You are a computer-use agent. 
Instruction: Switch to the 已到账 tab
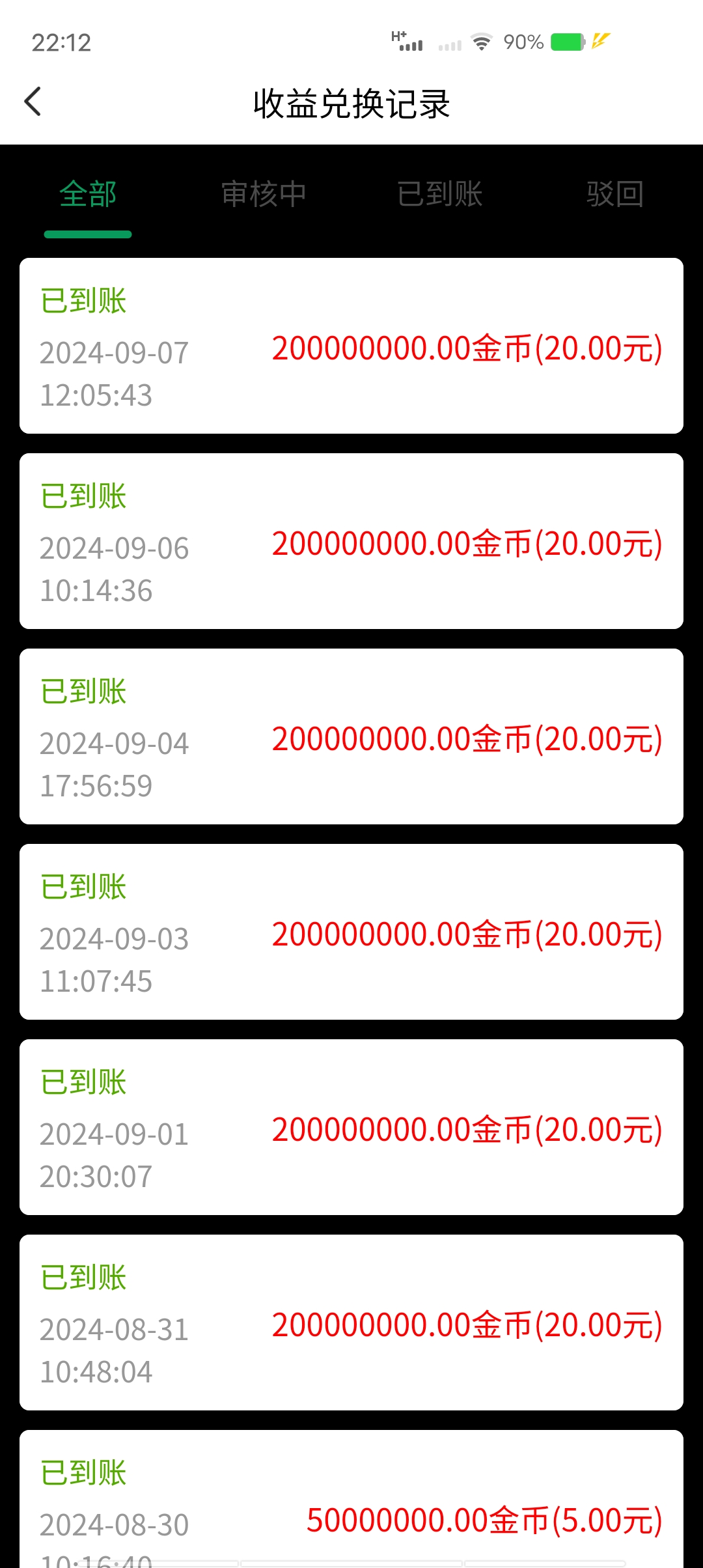tap(439, 194)
